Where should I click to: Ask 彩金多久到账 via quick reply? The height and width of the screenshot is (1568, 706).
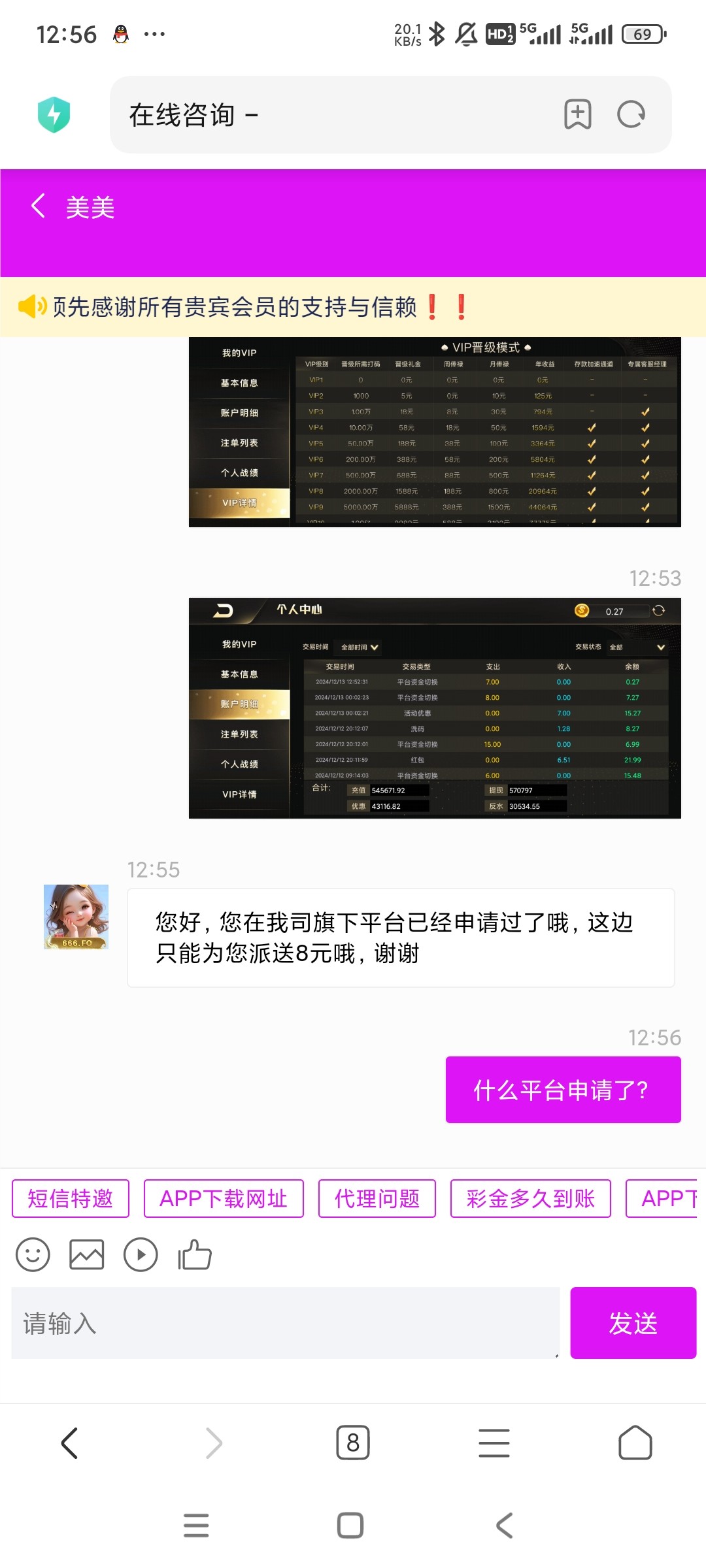tap(530, 1198)
